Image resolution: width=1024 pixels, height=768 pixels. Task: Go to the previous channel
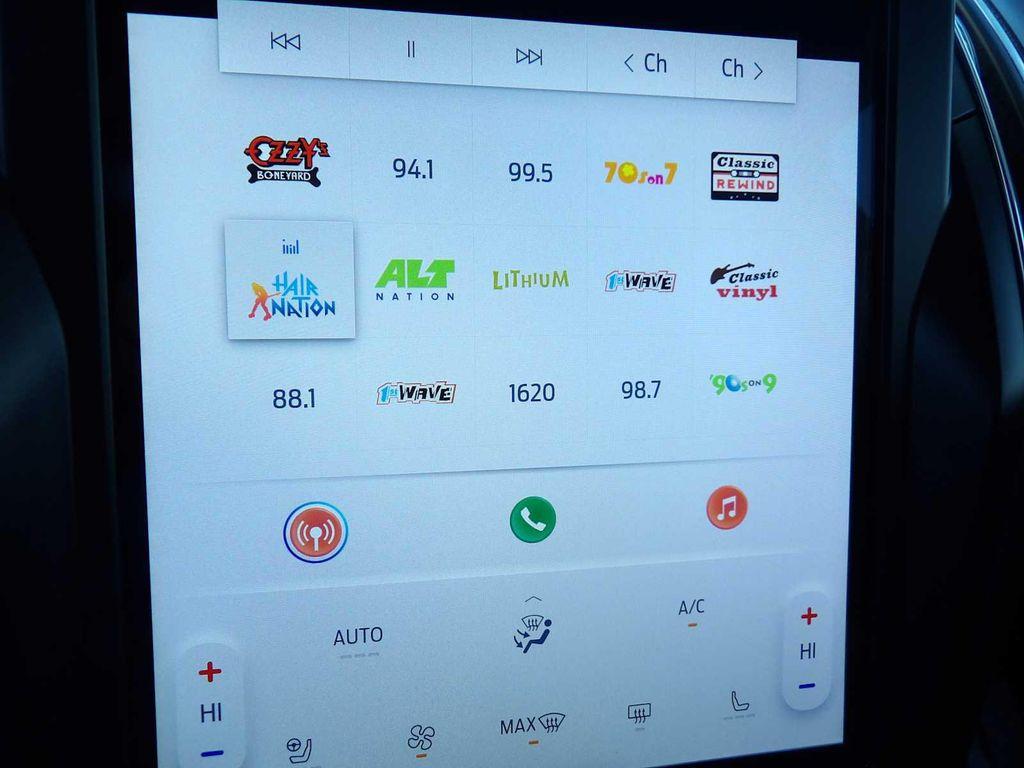pyautogui.click(x=644, y=64)
